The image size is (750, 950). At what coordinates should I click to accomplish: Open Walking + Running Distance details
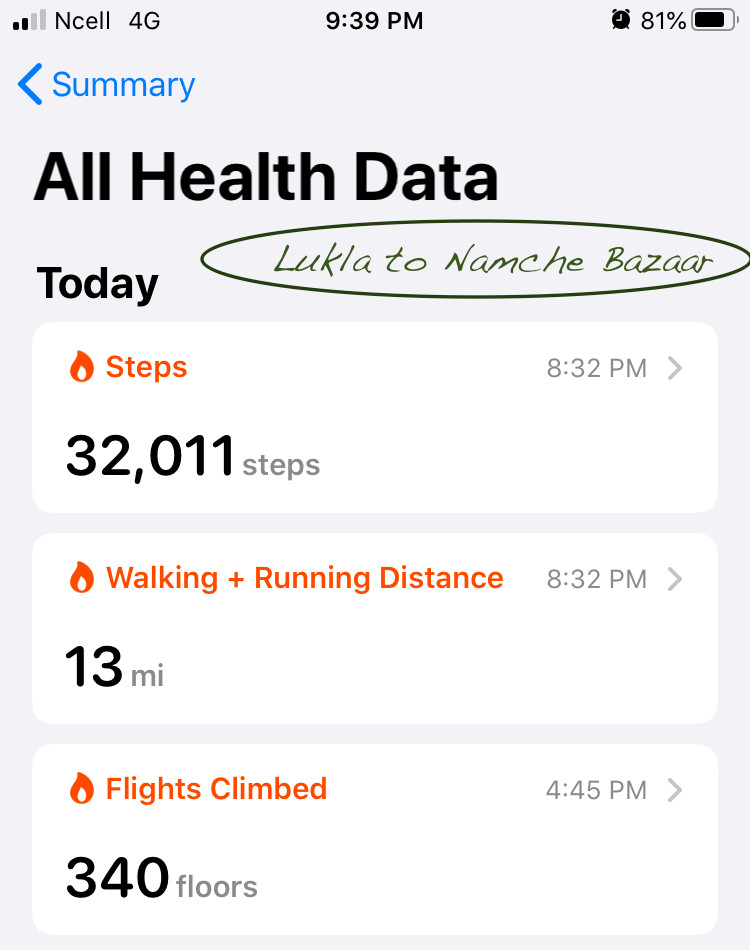pyautogui.click(x=375, y=627)
